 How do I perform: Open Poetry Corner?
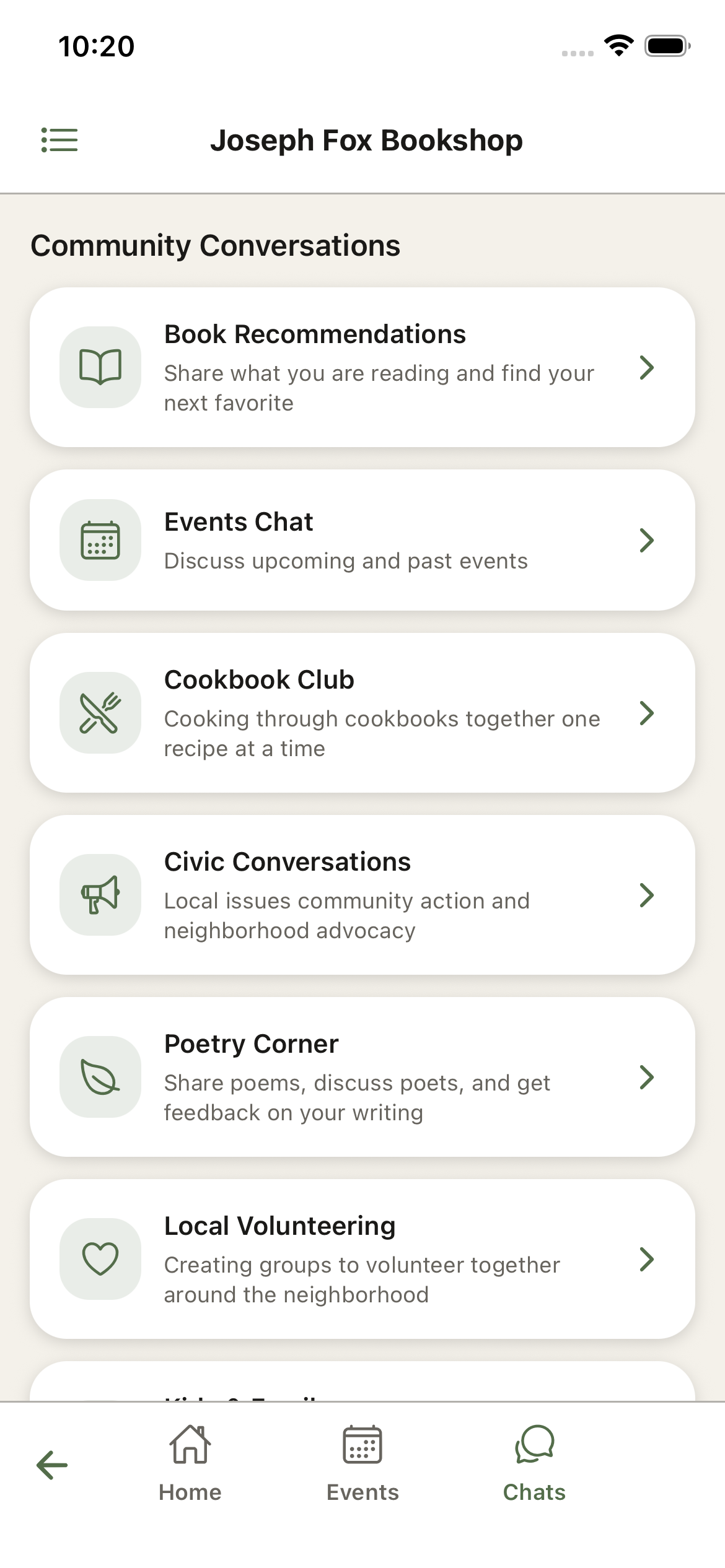[362, 1077]
